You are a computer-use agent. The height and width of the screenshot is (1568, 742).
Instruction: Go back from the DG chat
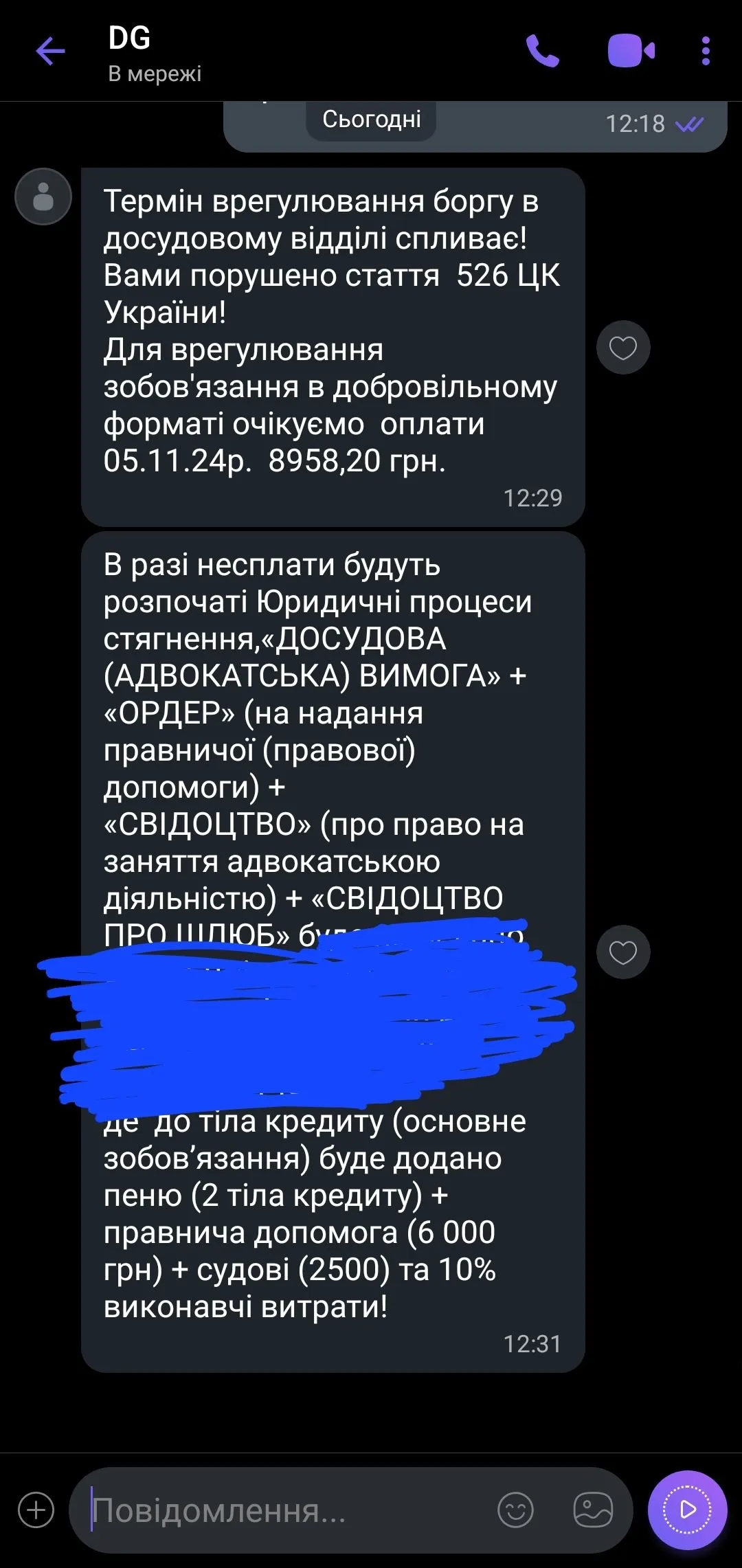click(50, 52)
